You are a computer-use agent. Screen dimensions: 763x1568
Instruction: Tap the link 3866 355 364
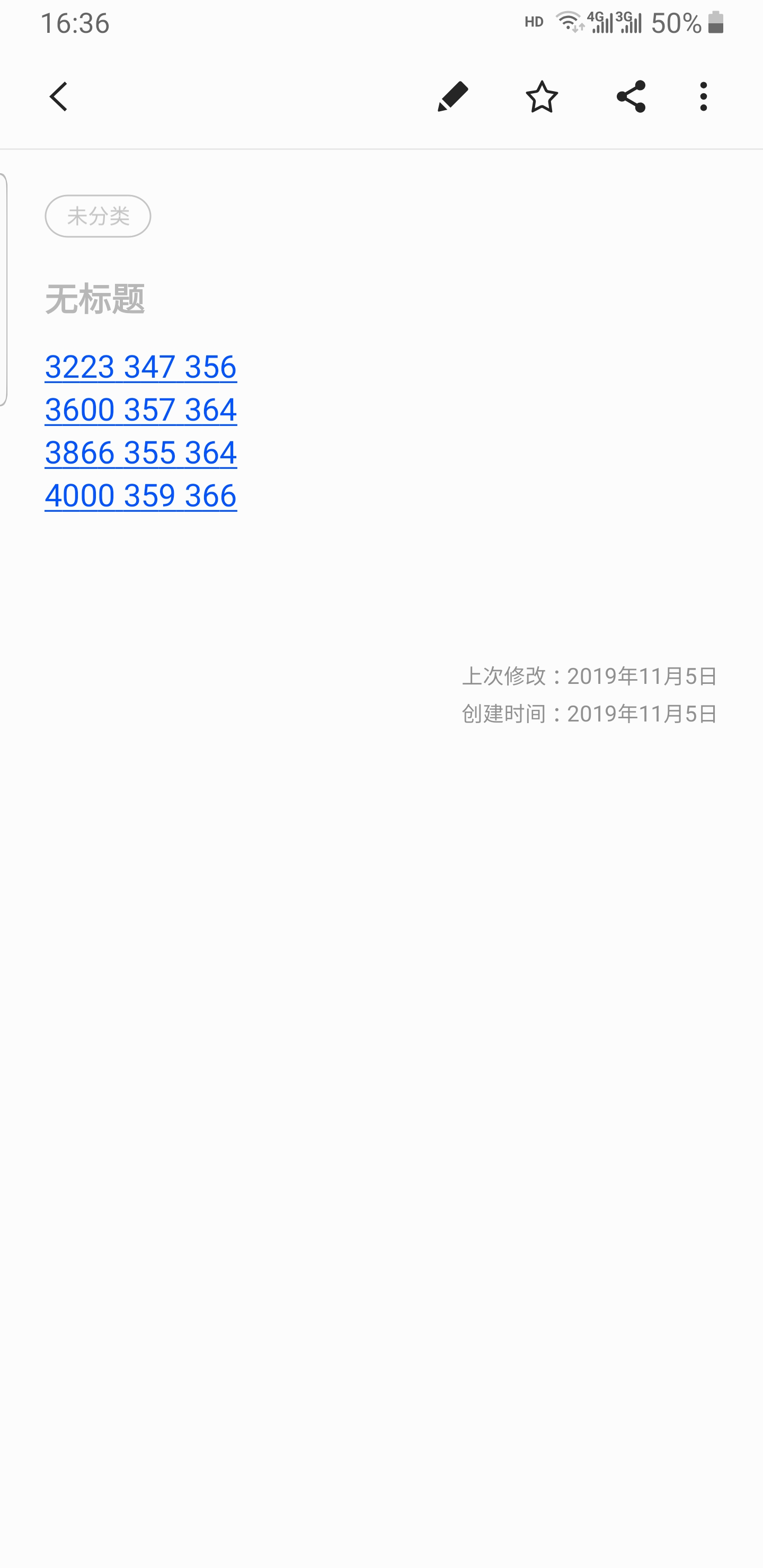(x=140, y=452)
